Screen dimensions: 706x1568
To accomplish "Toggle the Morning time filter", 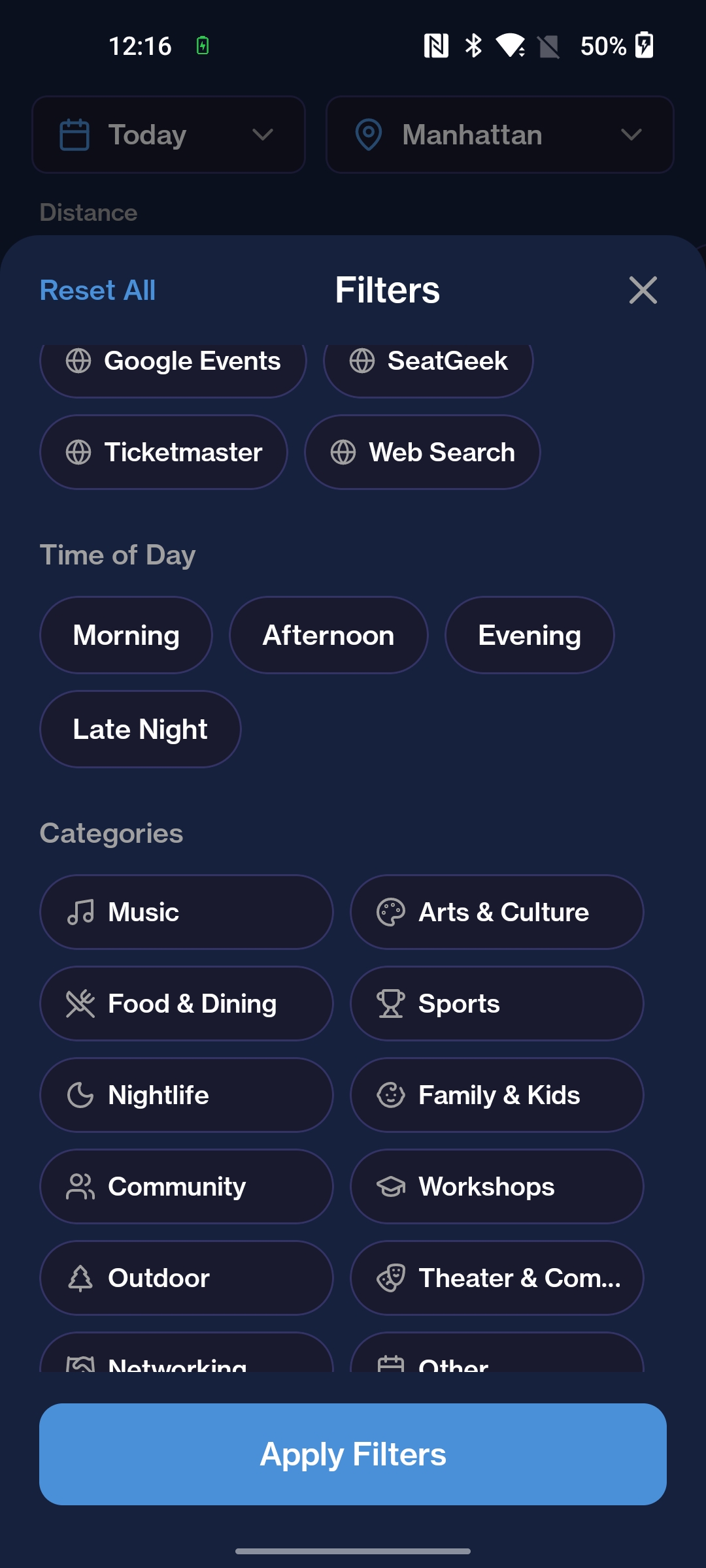I will coord(126,634).
